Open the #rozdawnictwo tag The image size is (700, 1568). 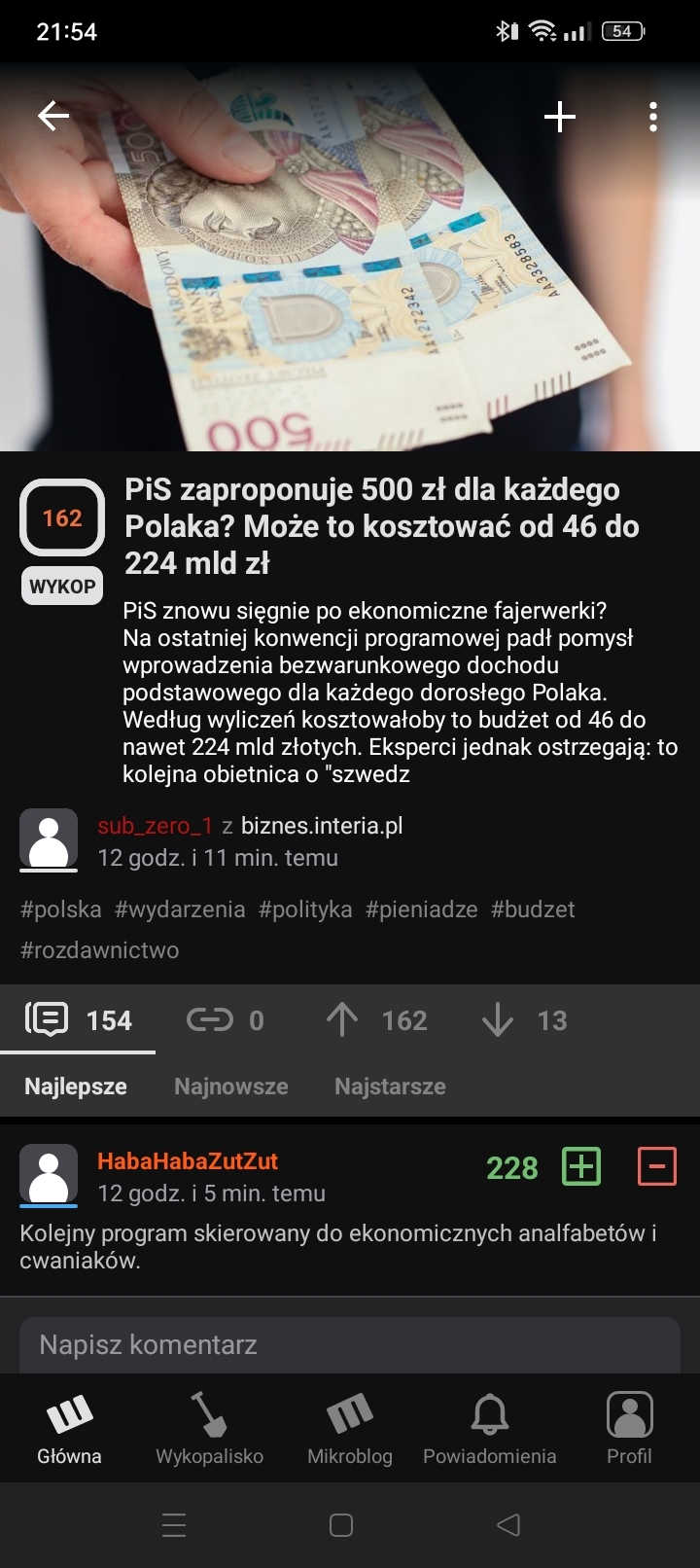[x=100, y=950]
